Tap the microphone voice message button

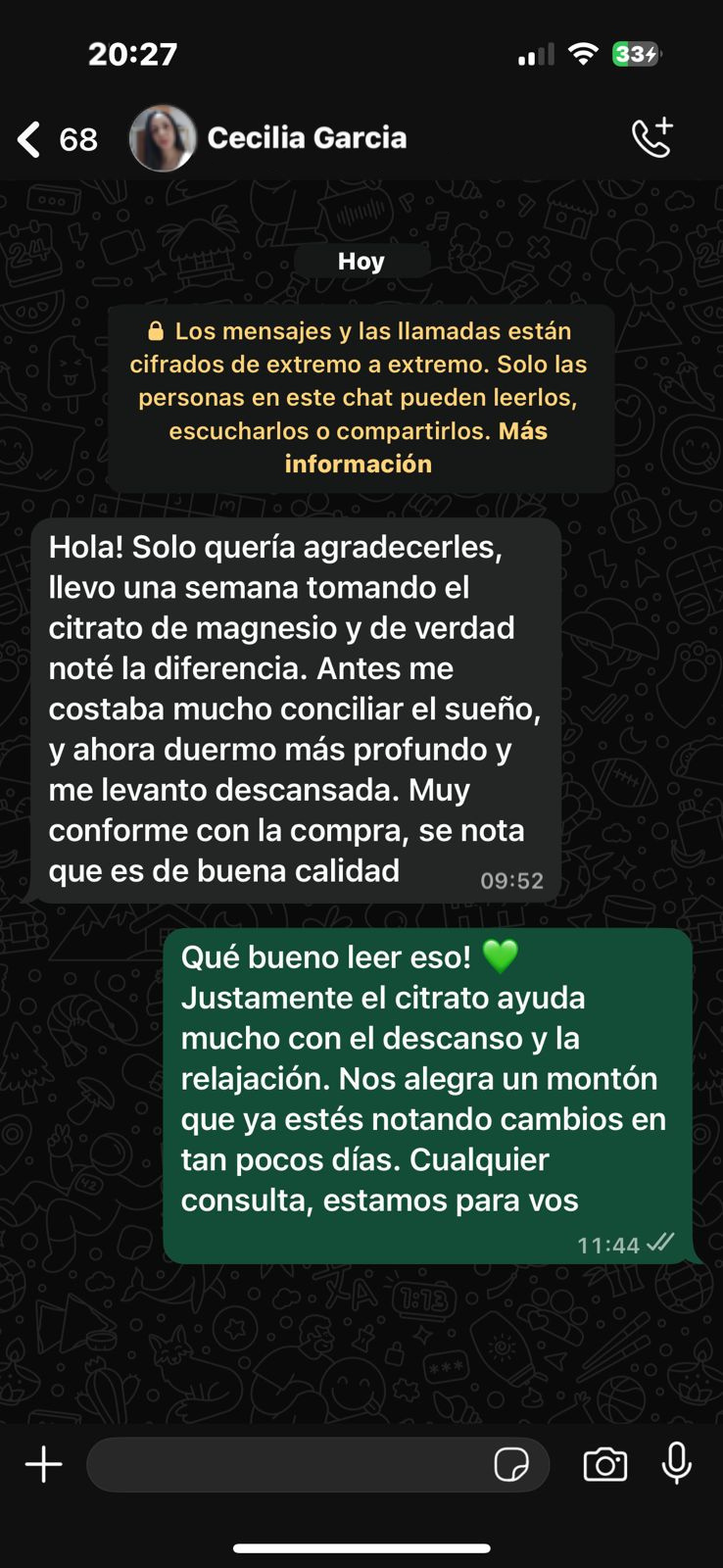tap(676, 1464)
